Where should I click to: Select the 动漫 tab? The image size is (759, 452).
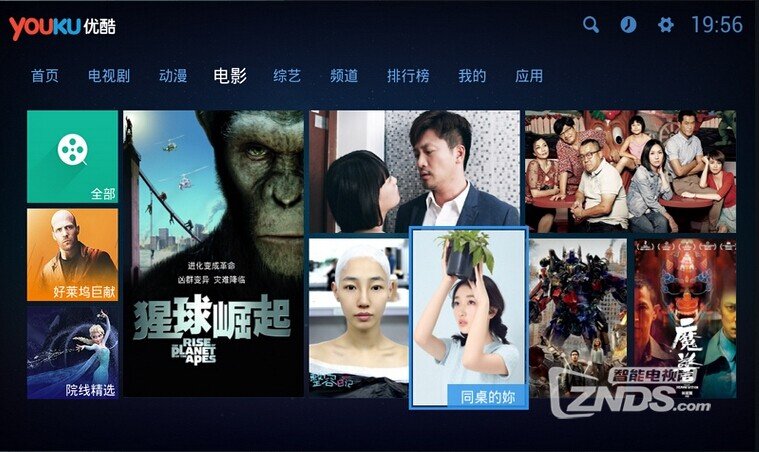pos(173,76)
